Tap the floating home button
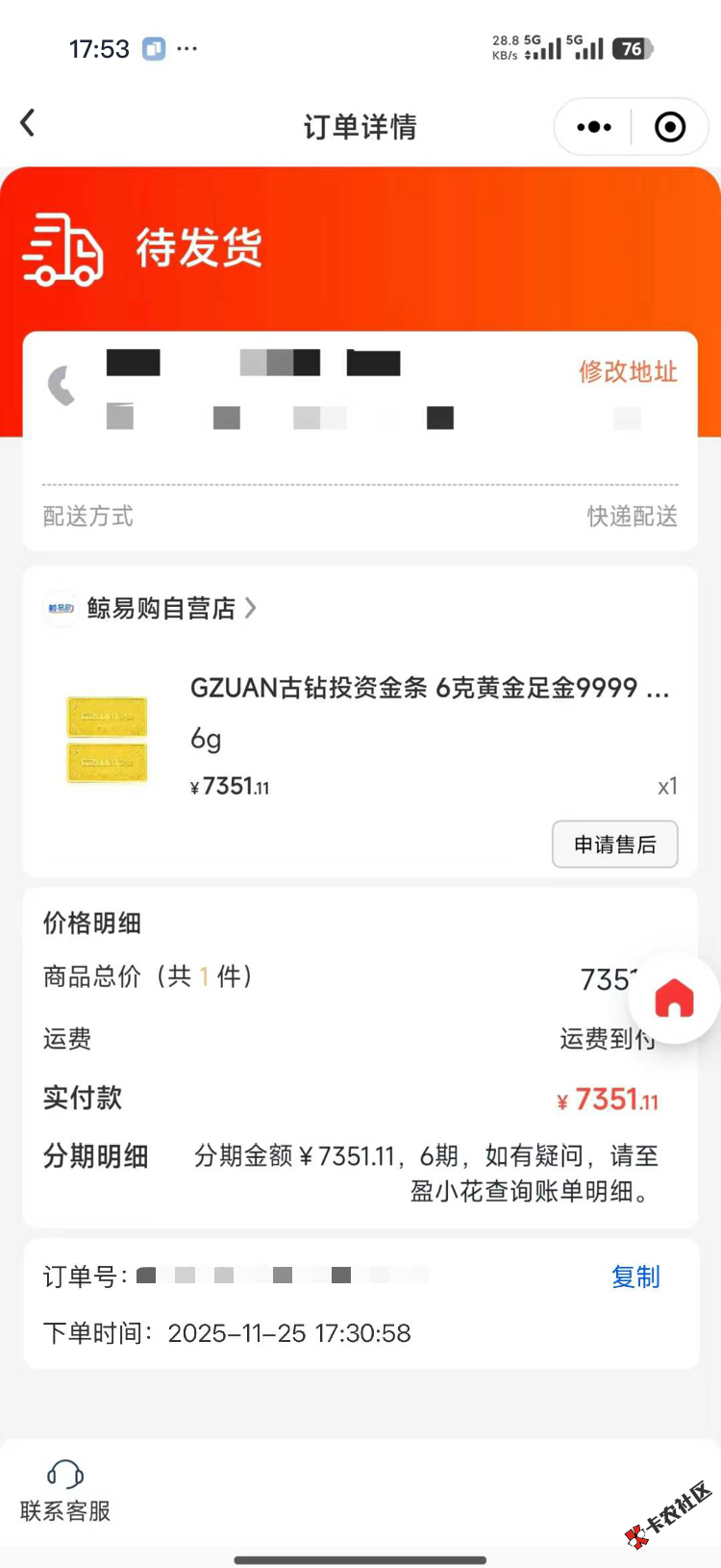This screenshot has width=721, height=1568. 674,999
